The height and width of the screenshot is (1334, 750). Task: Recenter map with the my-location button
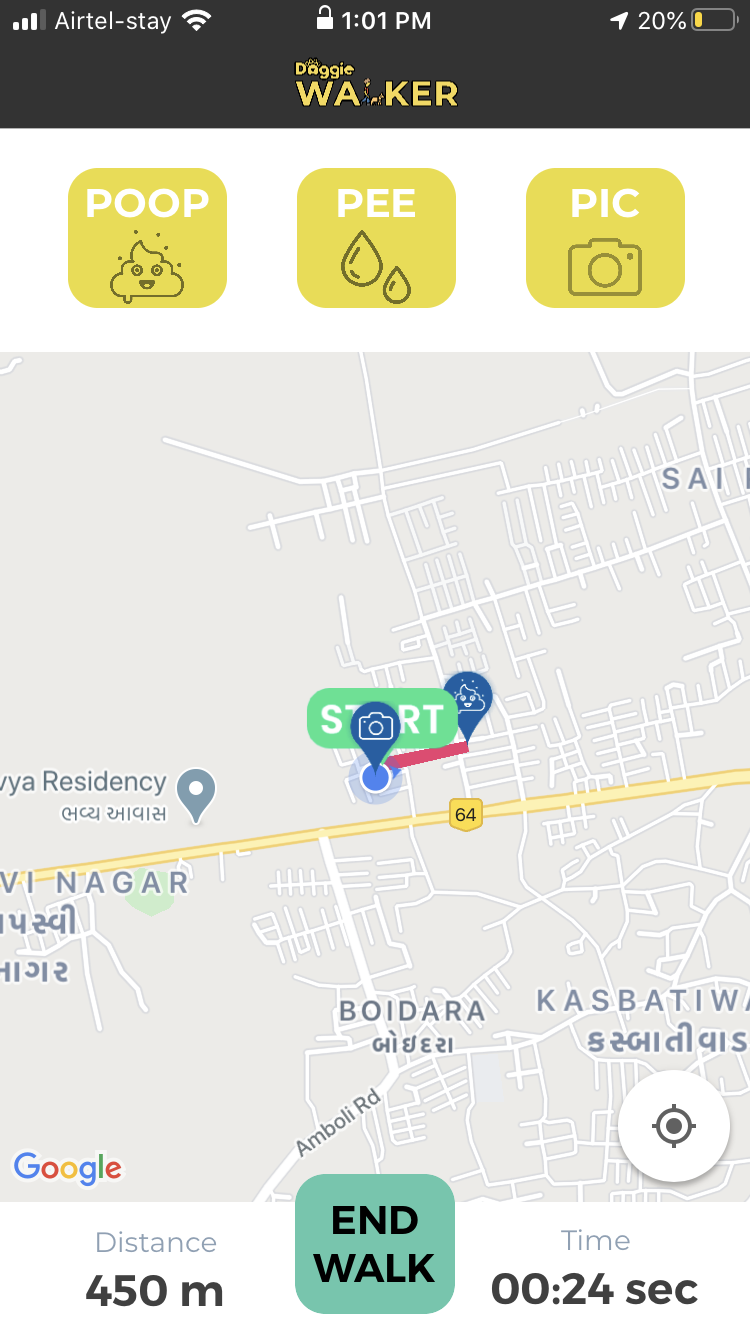673,1126
